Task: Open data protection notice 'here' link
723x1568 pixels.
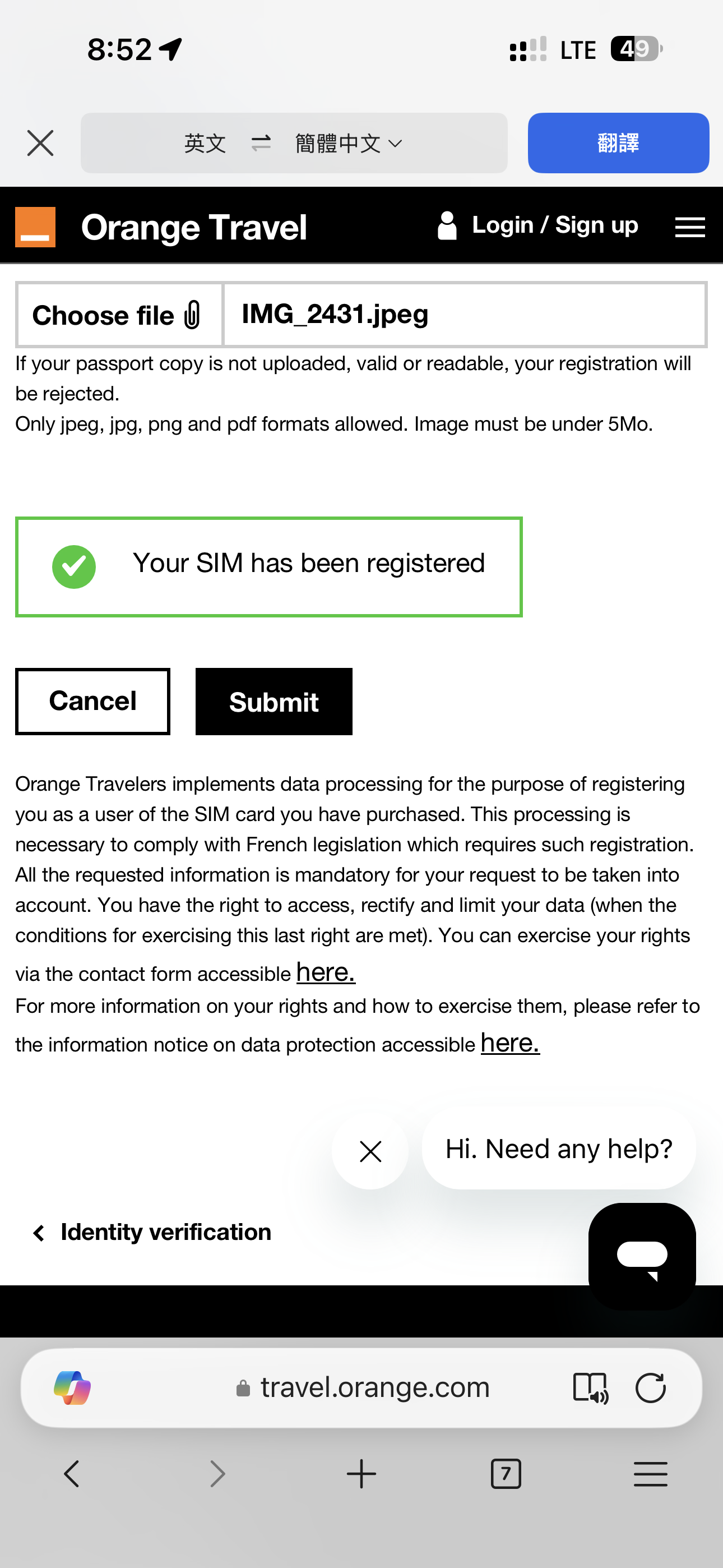Action: [x=510, y=1043]
